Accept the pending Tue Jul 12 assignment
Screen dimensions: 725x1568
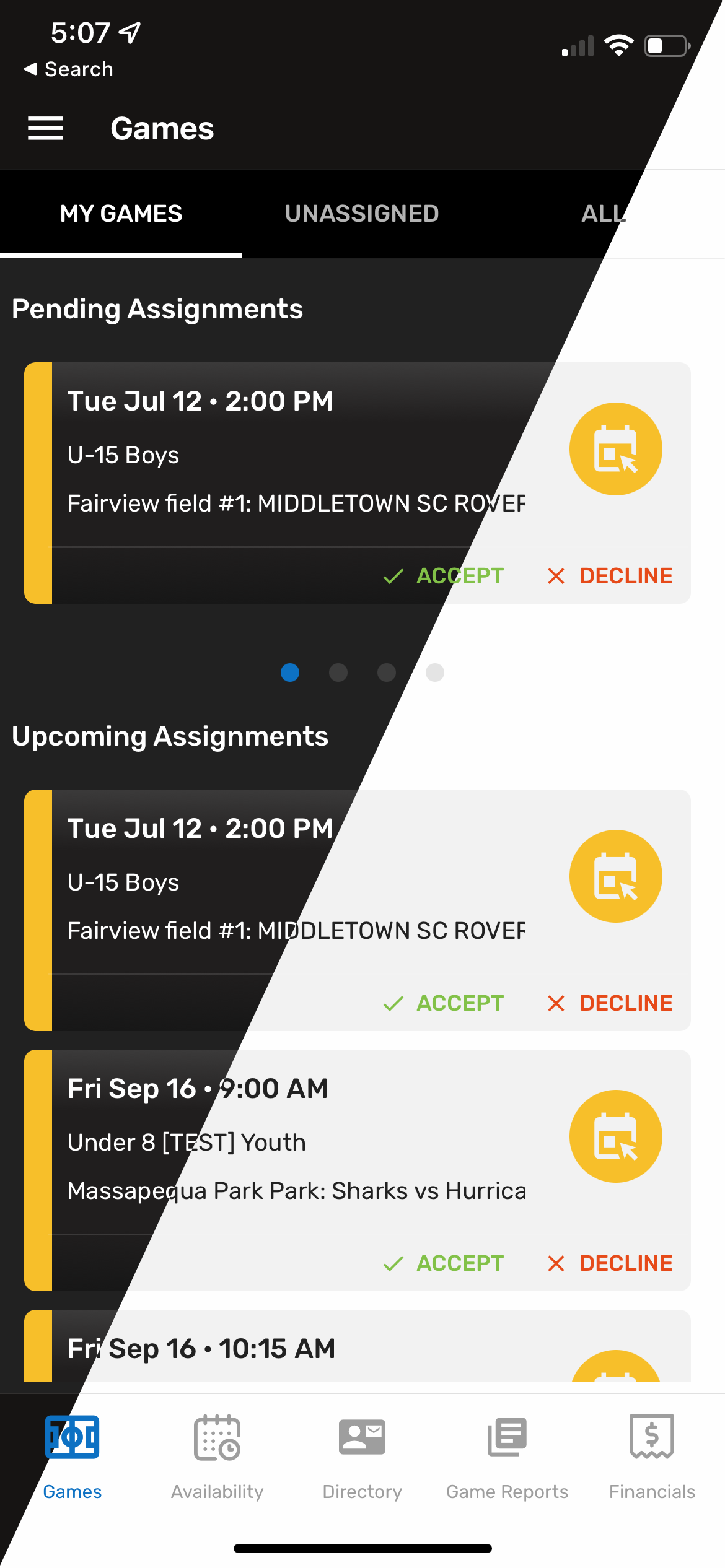pos(444,575)
